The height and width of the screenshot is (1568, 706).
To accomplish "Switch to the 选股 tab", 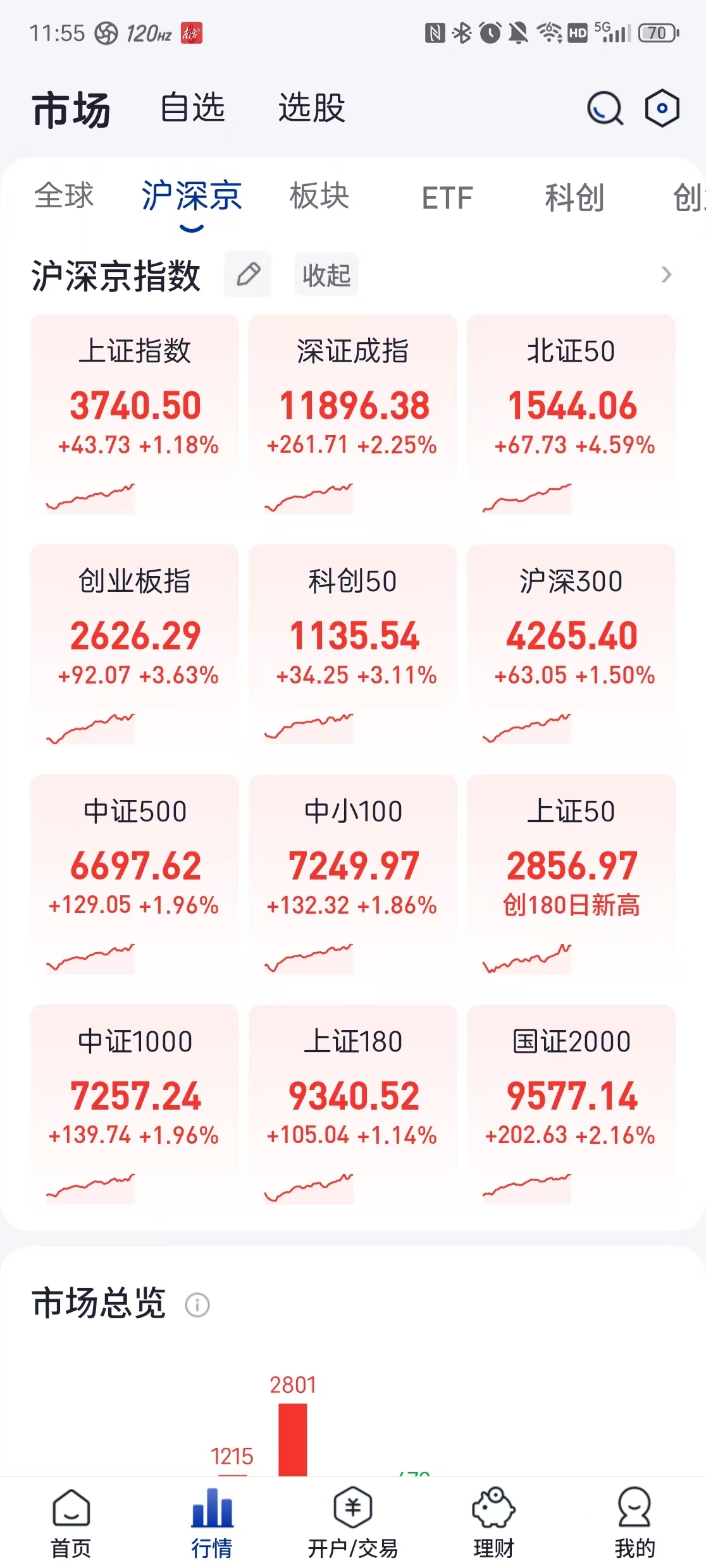I will click(311, 107).
